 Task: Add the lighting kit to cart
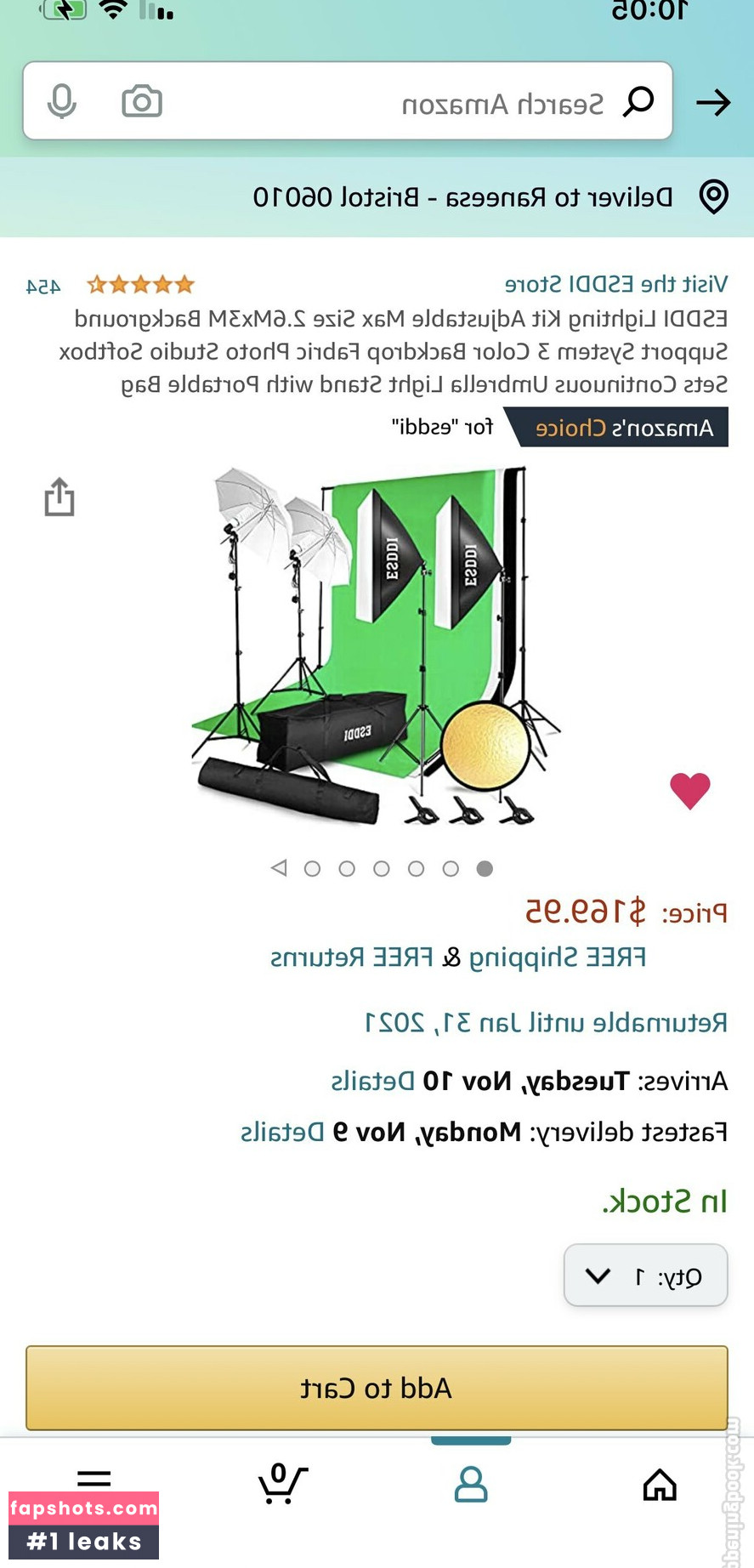(377, 1389)
